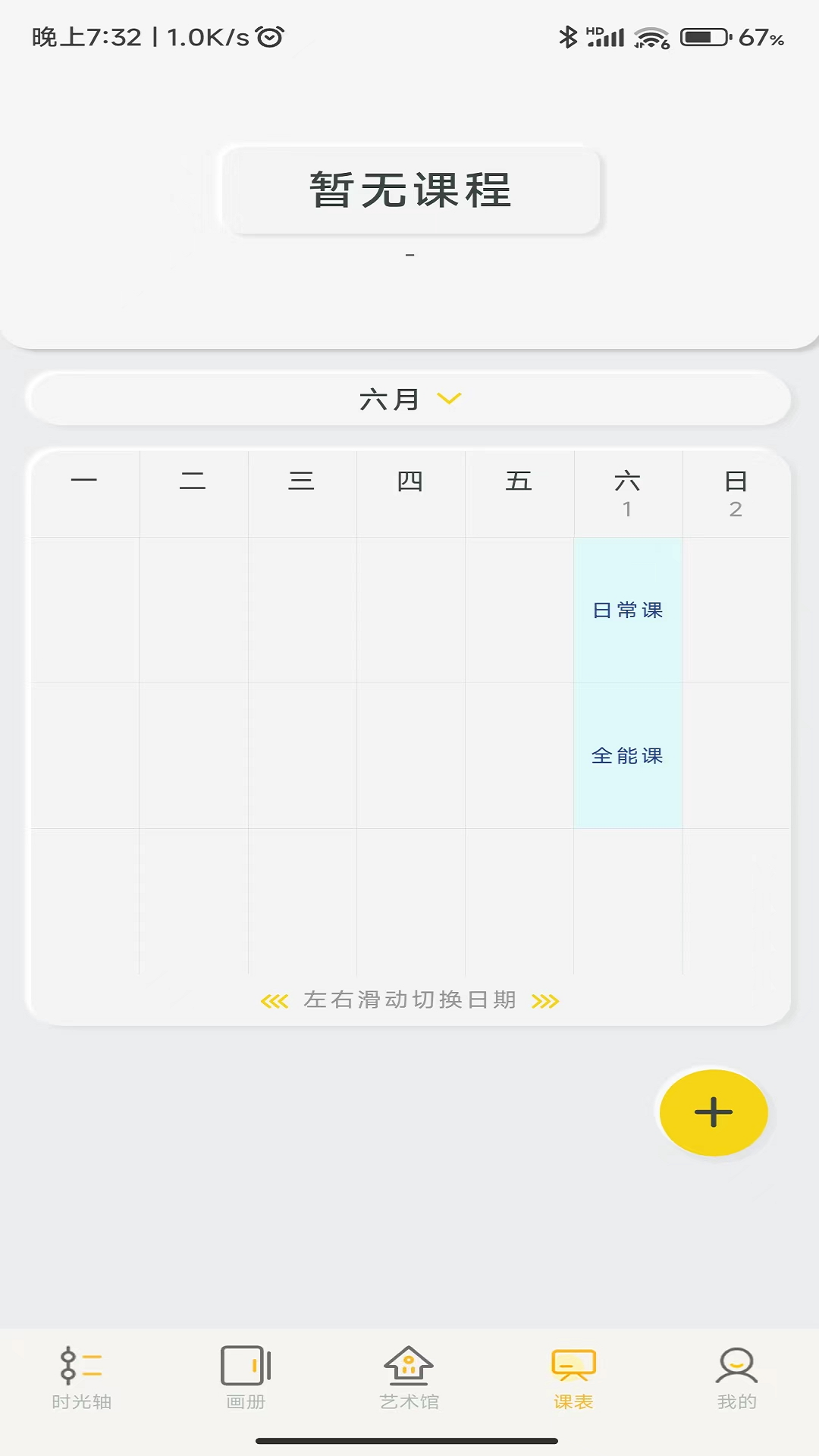Open the 日常课 class entry
The width and height of the screenshot is (819, 1456).
[x=629, y=609]
